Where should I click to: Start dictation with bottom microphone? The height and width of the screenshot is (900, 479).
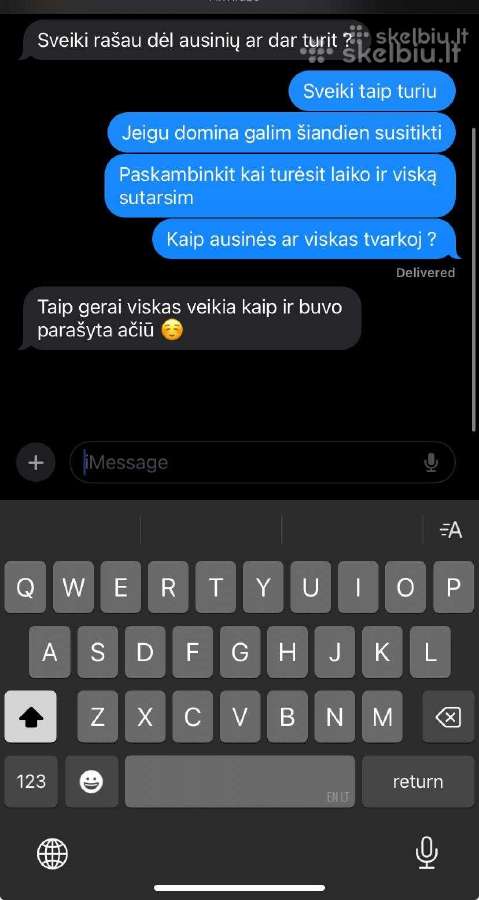tap(426, 852)
